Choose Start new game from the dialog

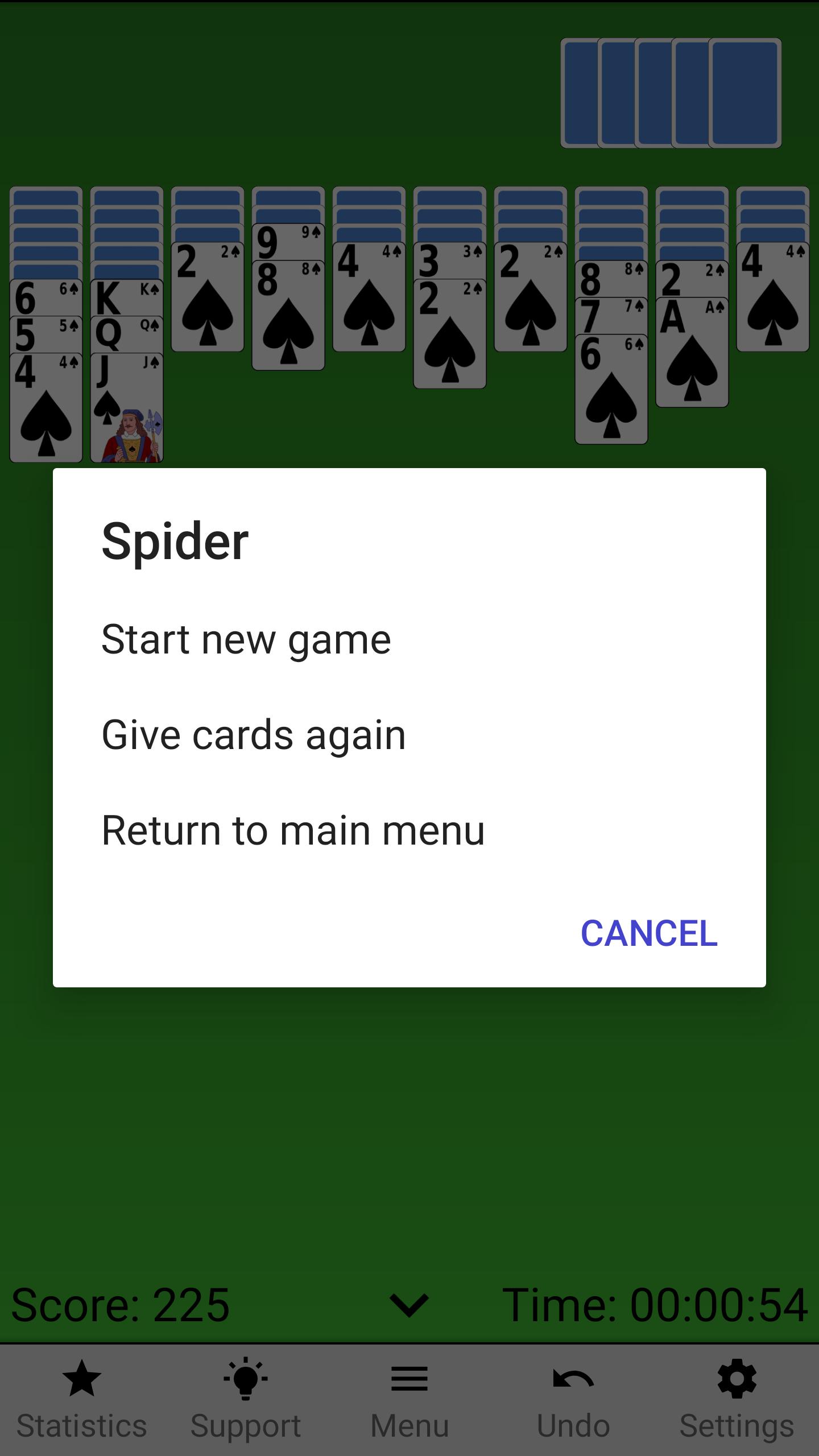tap(246, 638)
